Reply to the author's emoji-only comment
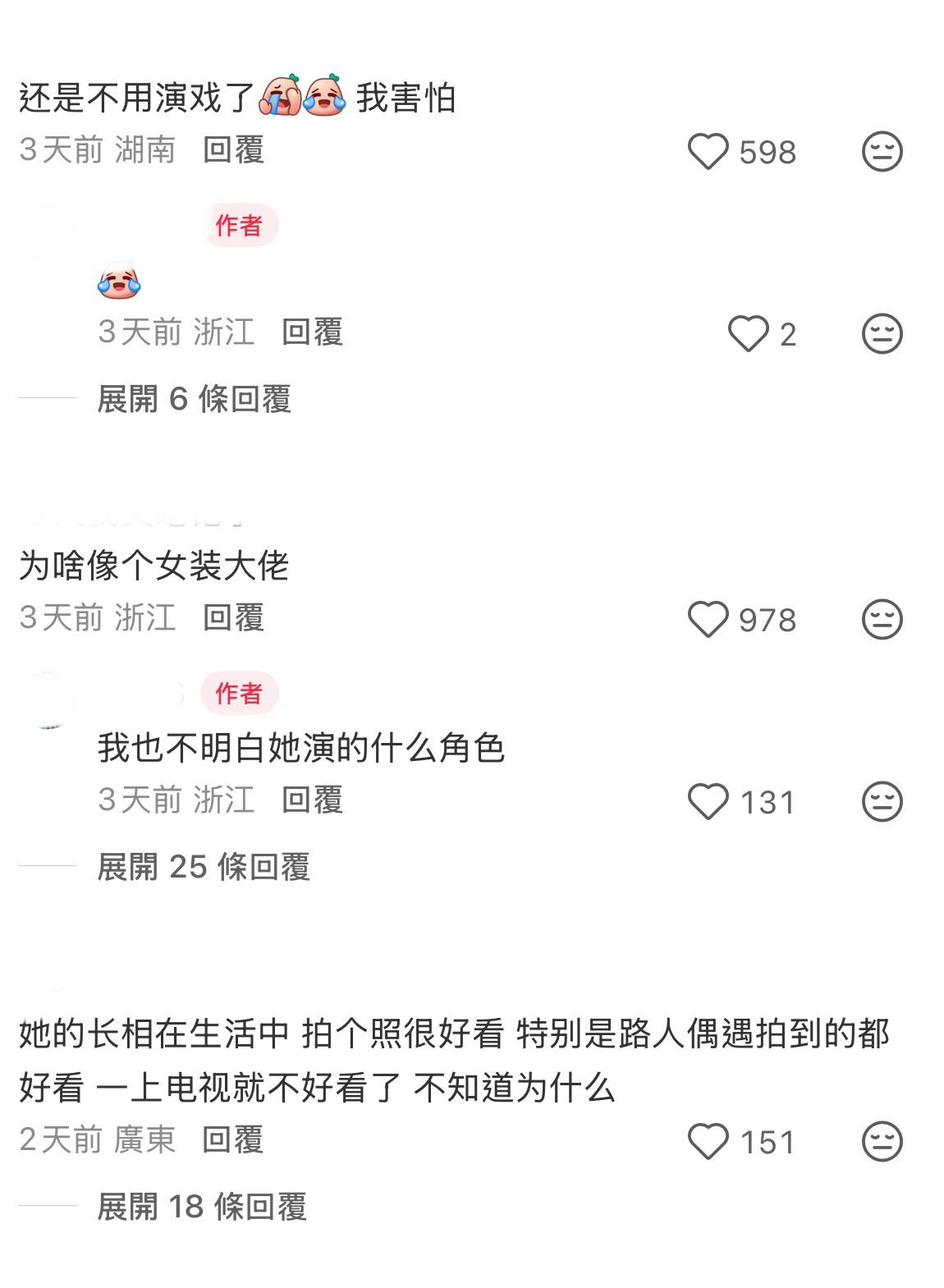 312,332
